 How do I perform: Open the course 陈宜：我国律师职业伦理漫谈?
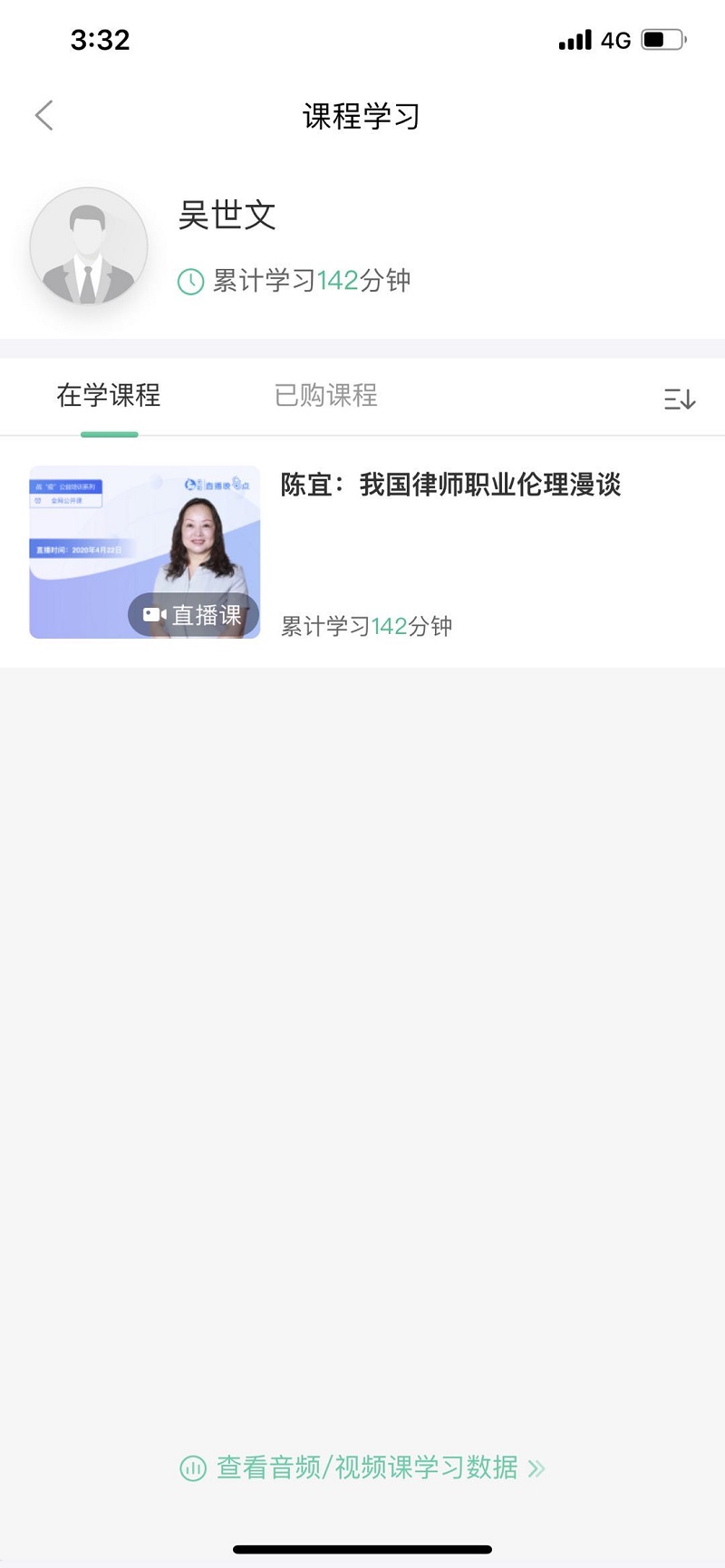click(362, 552)
